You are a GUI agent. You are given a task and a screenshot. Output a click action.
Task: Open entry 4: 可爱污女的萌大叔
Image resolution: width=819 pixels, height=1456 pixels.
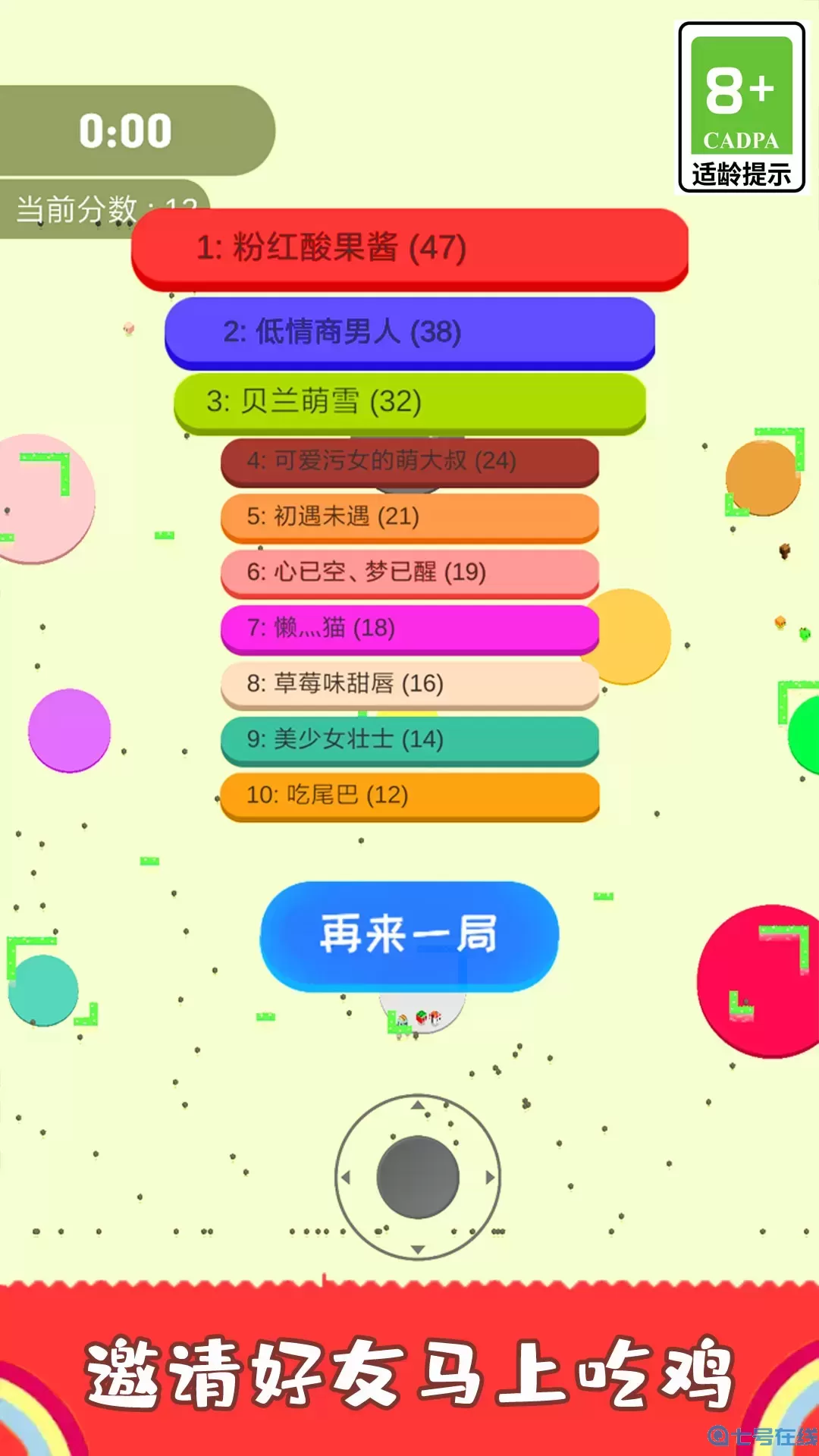[x=409, y=460]
